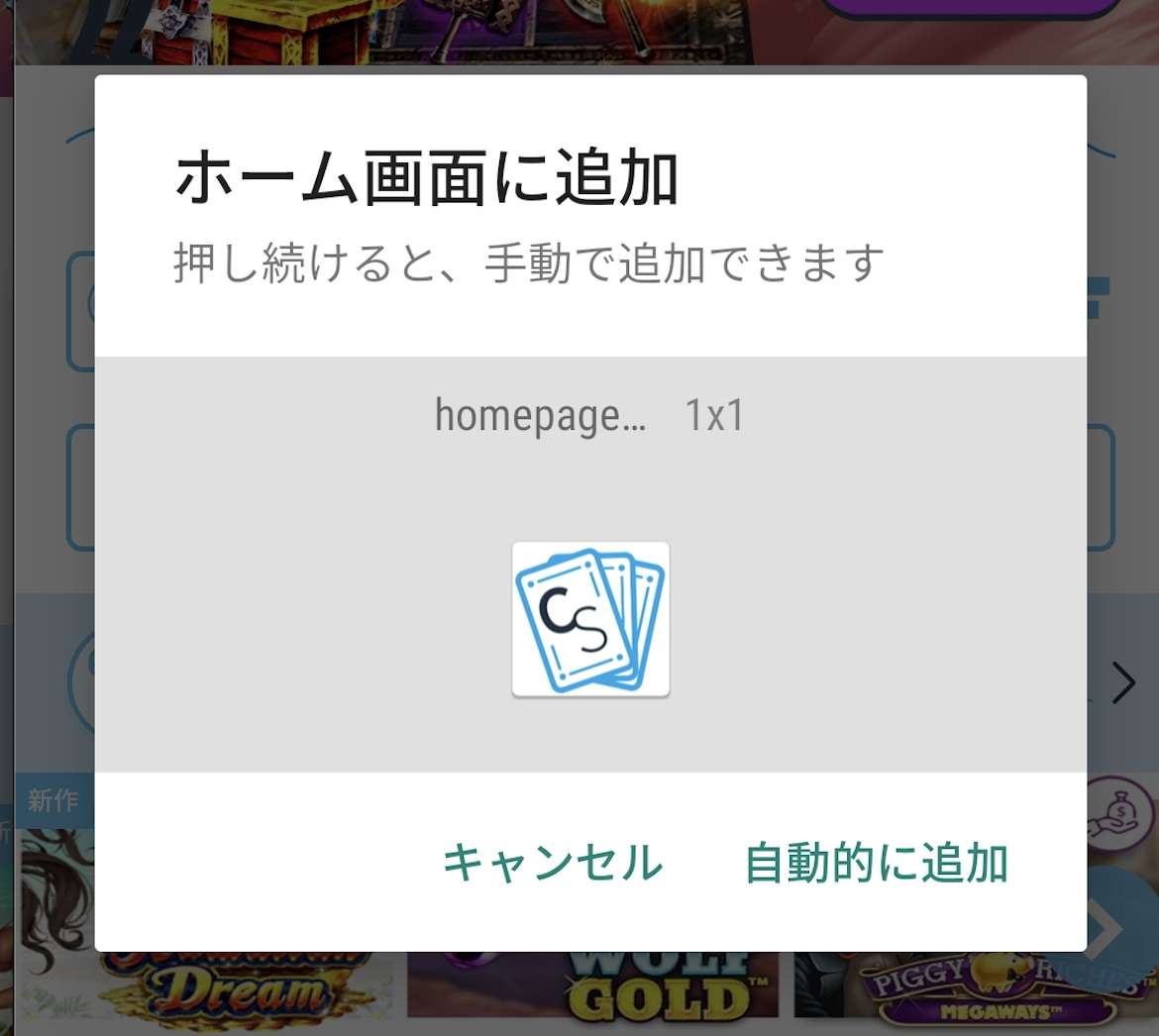1159x1036 pixels.
Task: Tap the homepage shortcut icon preview
Action: [x=590, y=619]
